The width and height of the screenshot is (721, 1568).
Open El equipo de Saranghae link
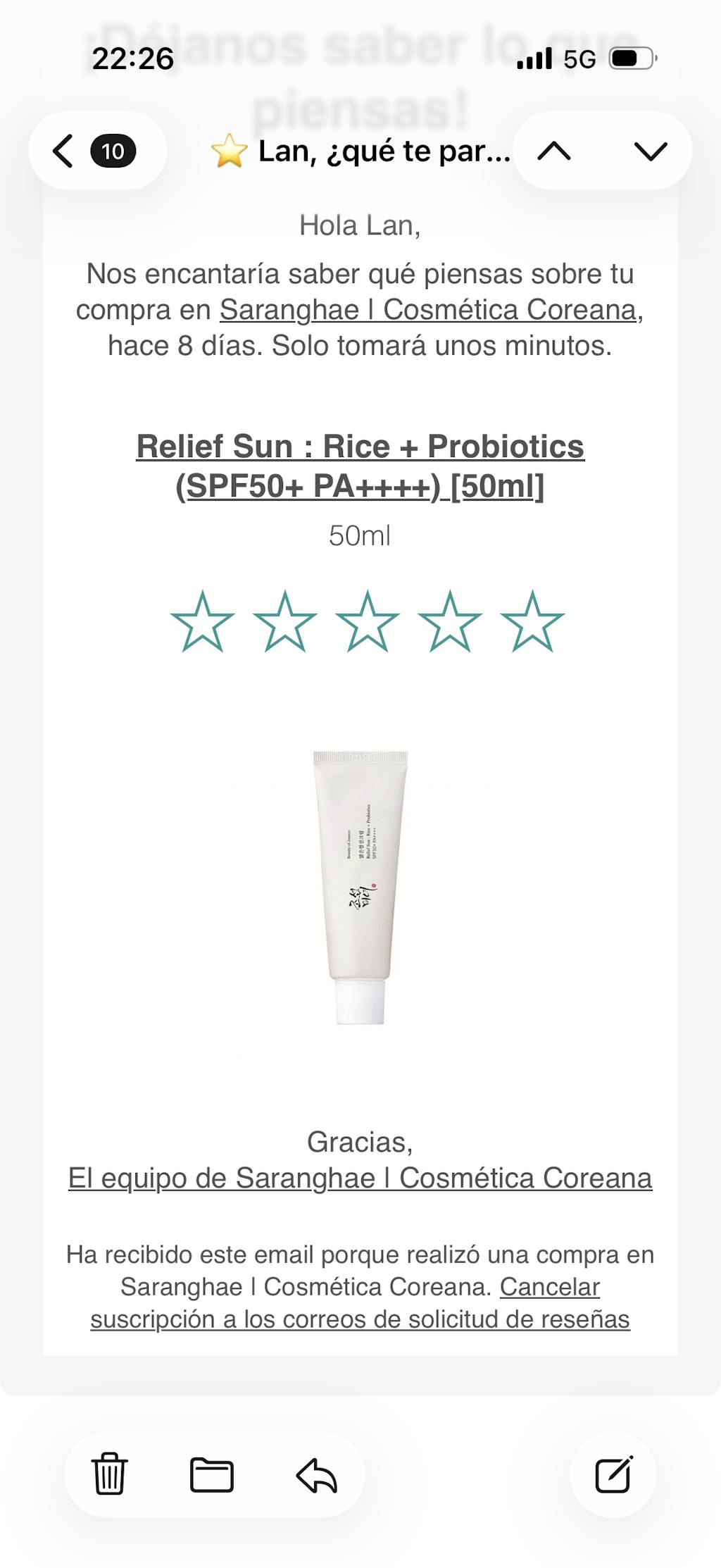coord(360,1178)
